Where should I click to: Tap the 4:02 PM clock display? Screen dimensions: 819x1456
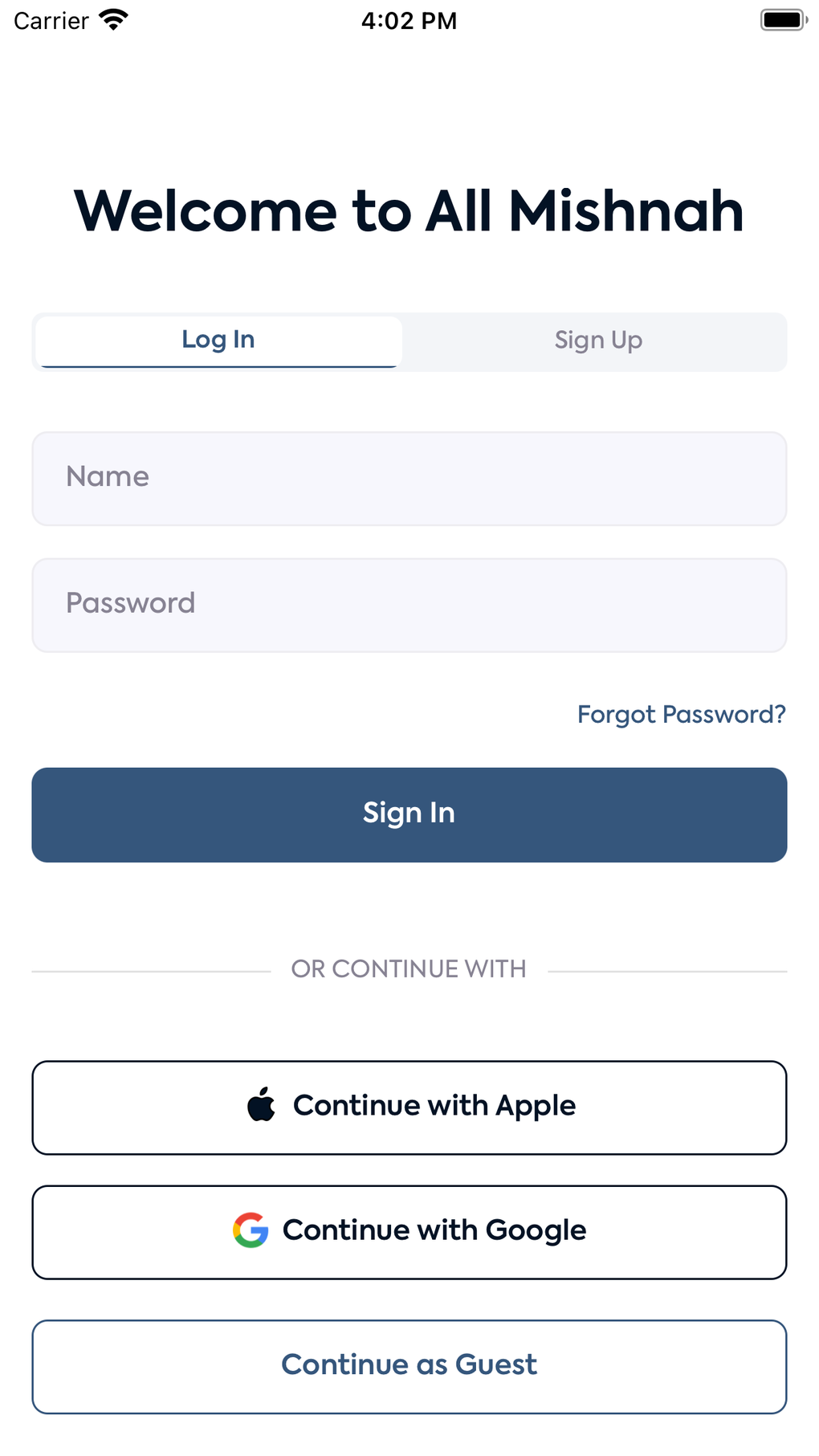[x=409, y=20]
